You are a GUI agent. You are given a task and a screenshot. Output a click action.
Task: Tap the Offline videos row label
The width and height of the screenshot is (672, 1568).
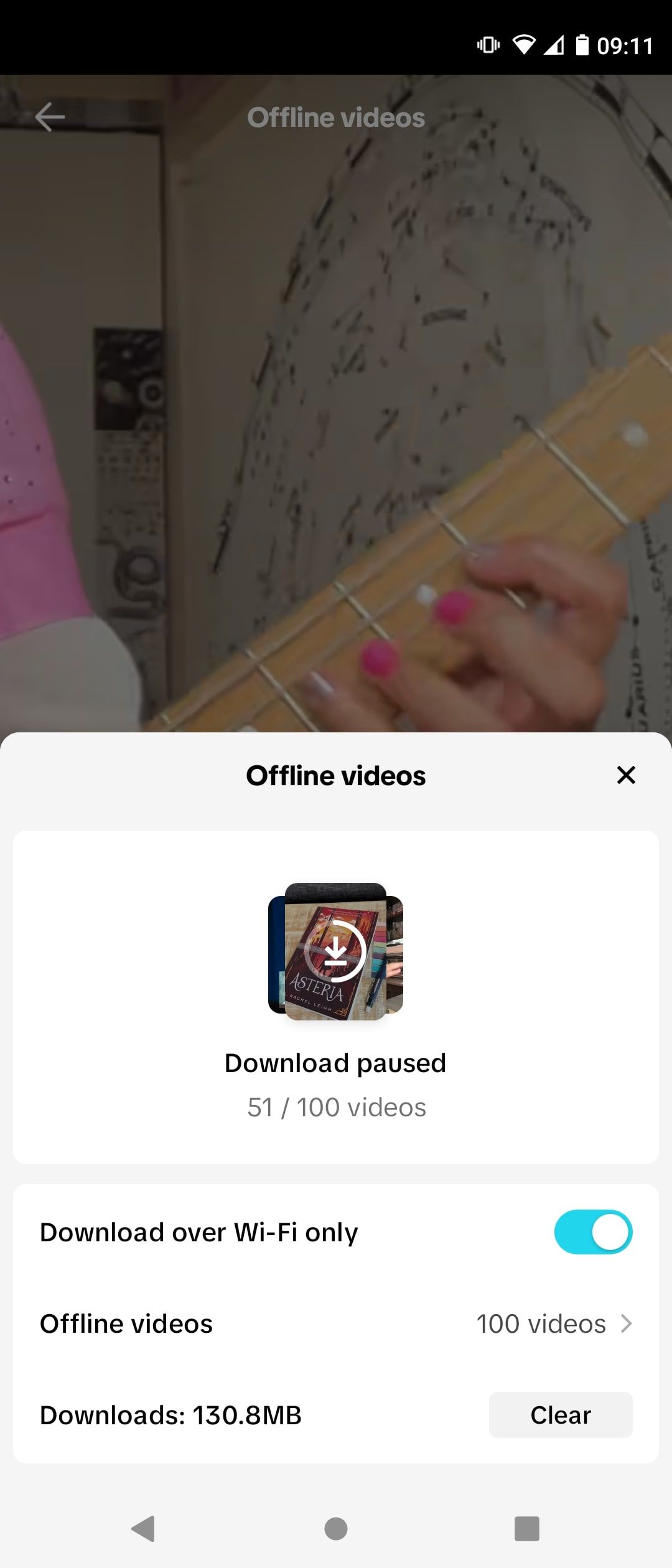point(126,1323)
